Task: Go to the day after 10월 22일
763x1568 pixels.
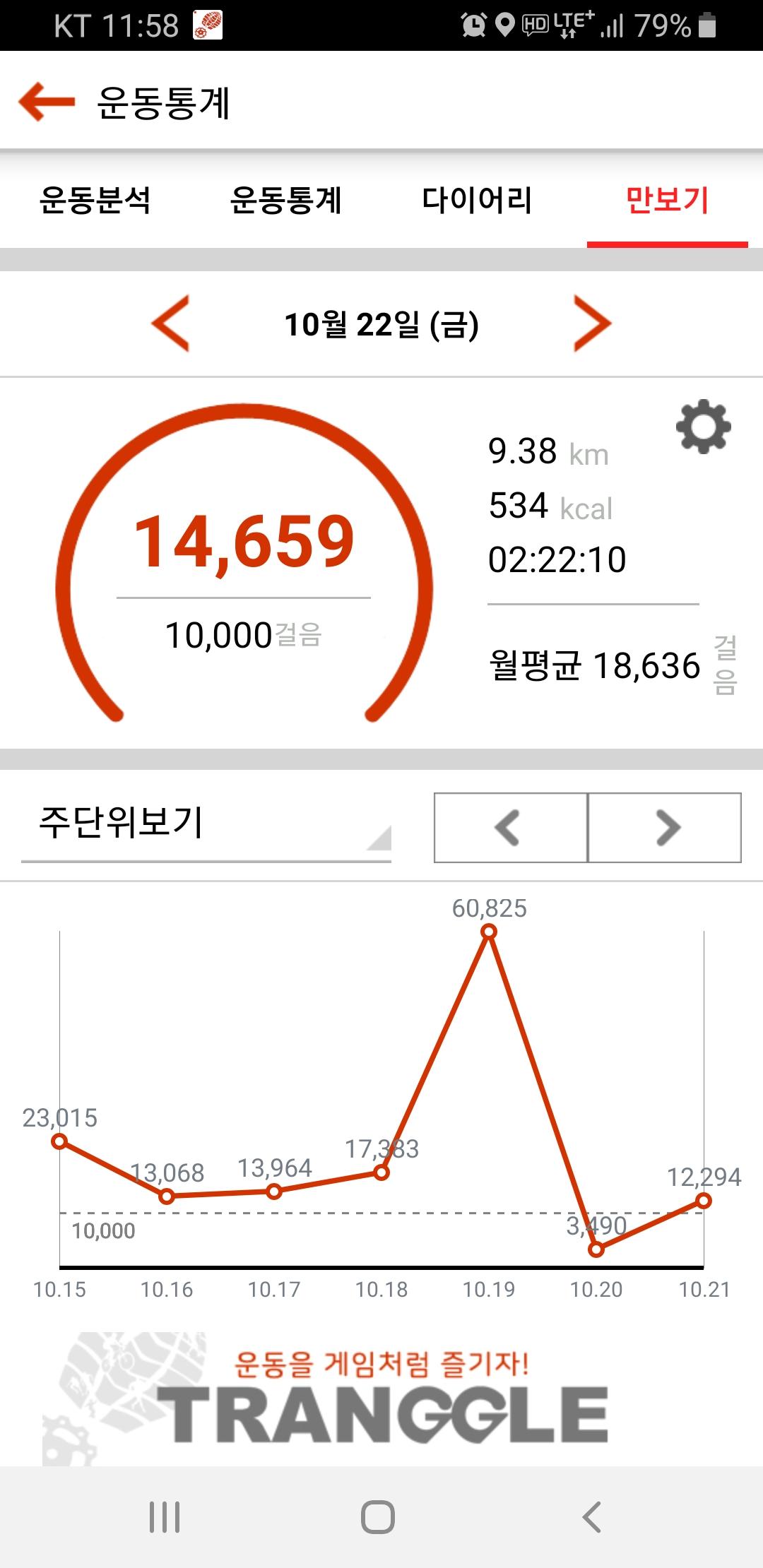Action: (592, 323)
